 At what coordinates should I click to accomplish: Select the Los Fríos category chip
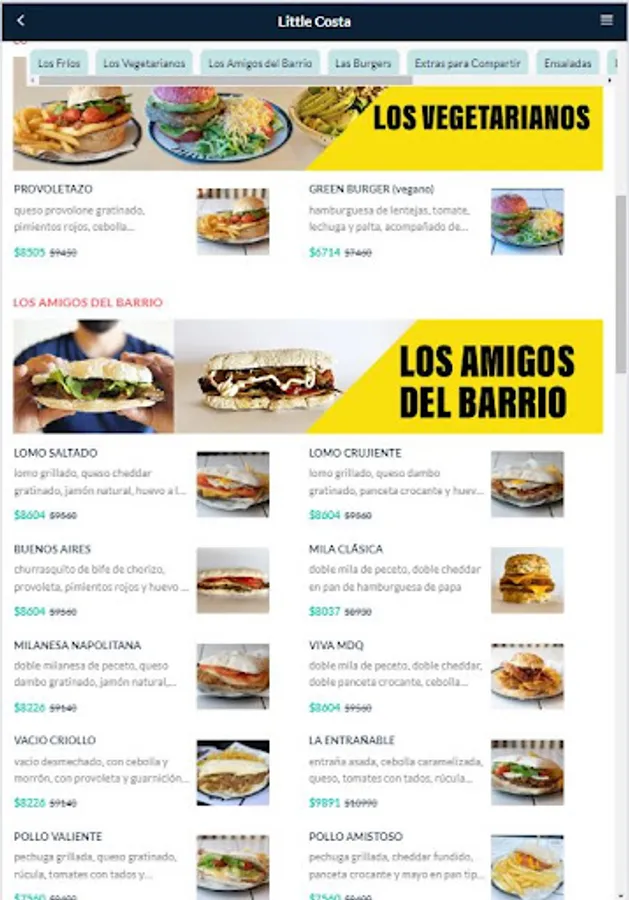coord(59,63)
